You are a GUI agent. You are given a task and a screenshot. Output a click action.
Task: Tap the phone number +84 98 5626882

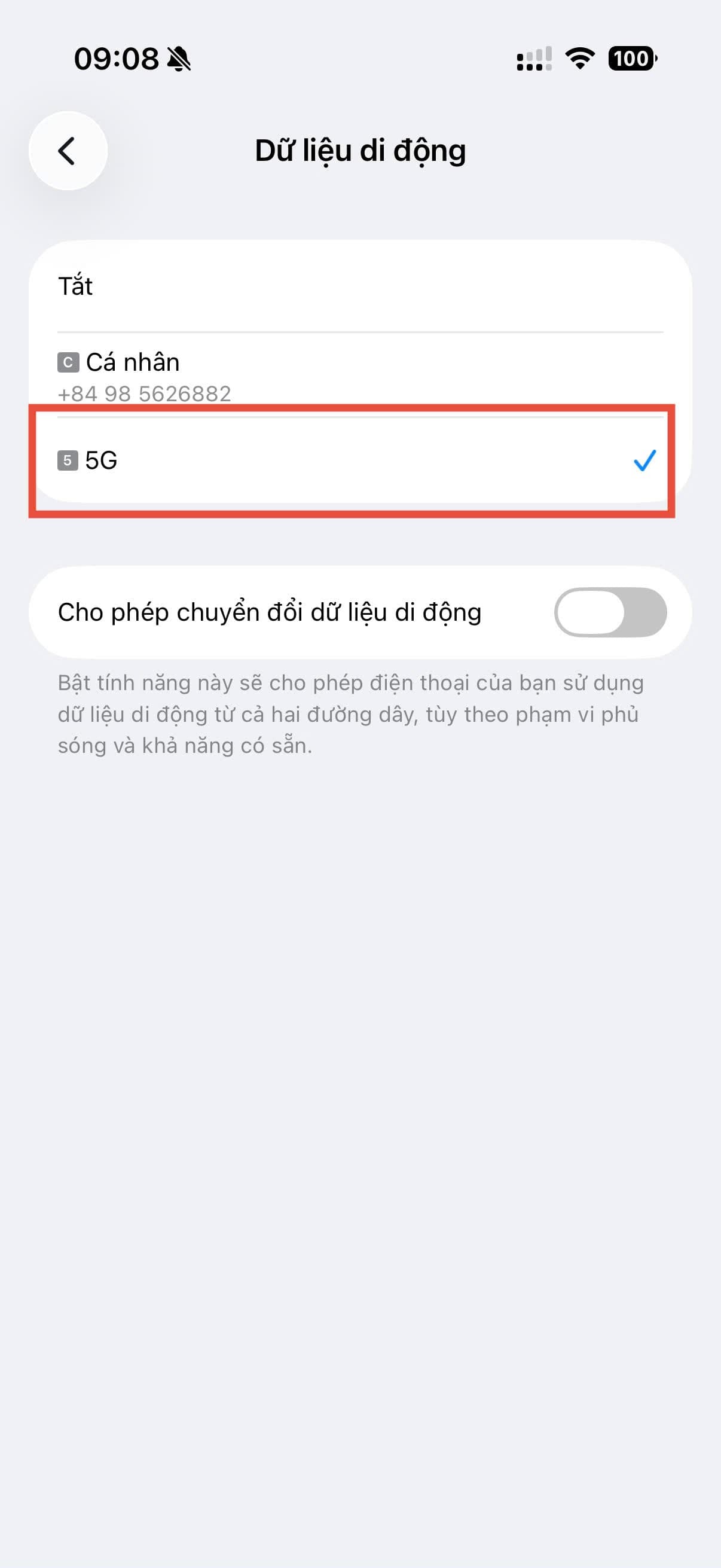click(144, 393)
